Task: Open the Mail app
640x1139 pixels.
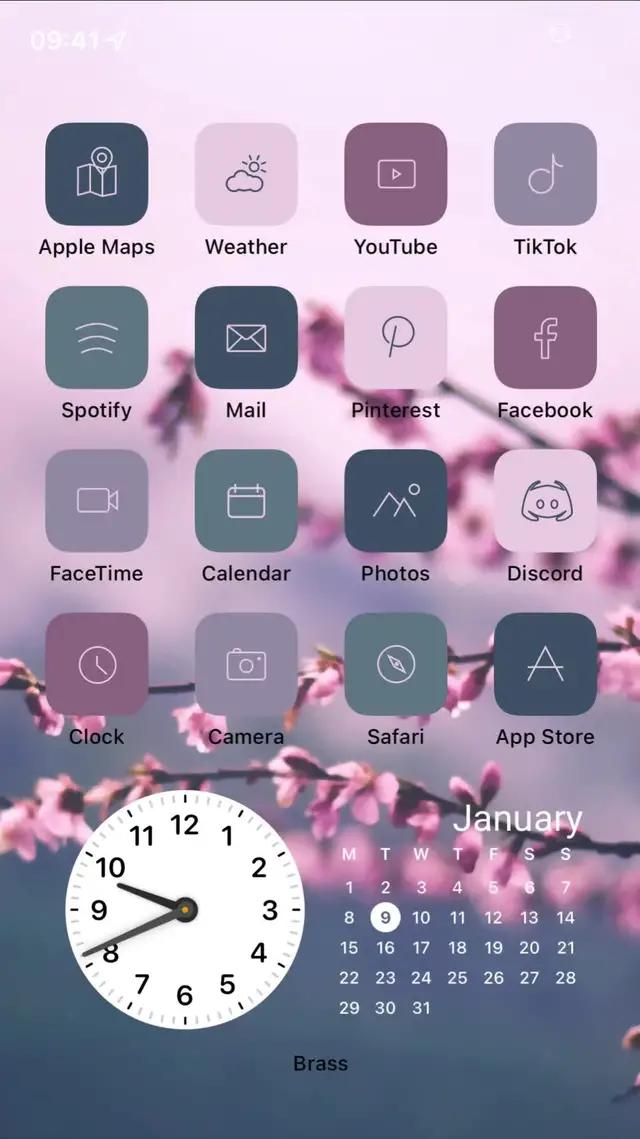Action: pos(246,338)
